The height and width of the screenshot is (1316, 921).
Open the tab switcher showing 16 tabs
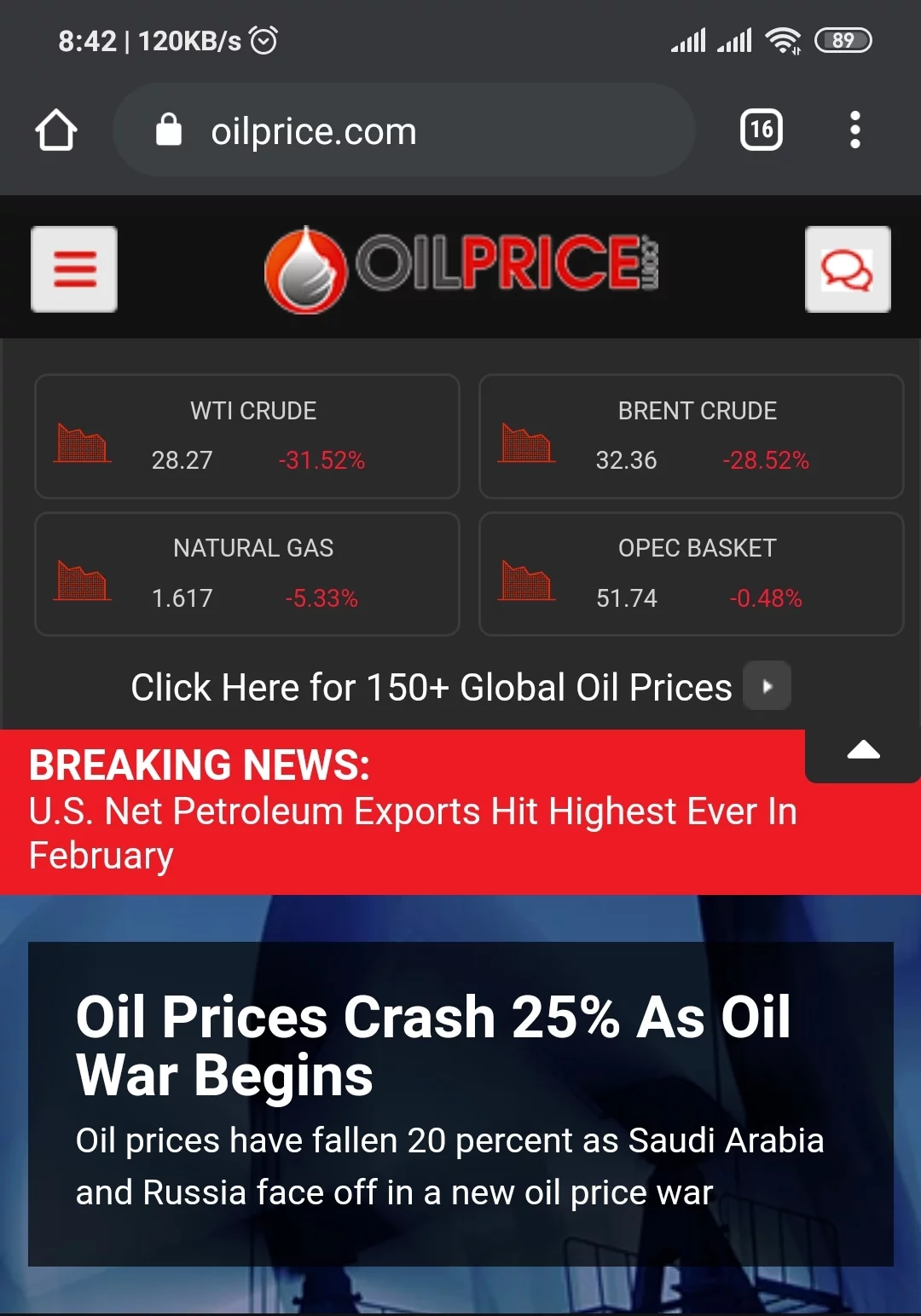761,130
